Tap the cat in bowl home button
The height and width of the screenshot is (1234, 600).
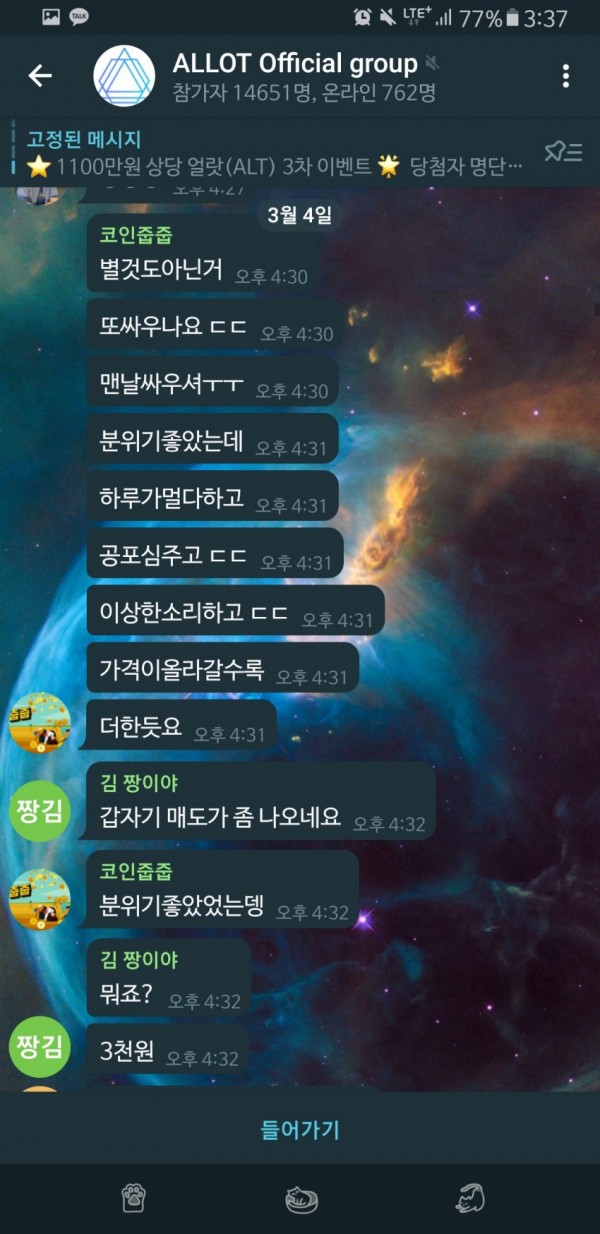pyautogui.click(x=301, y=1198)
